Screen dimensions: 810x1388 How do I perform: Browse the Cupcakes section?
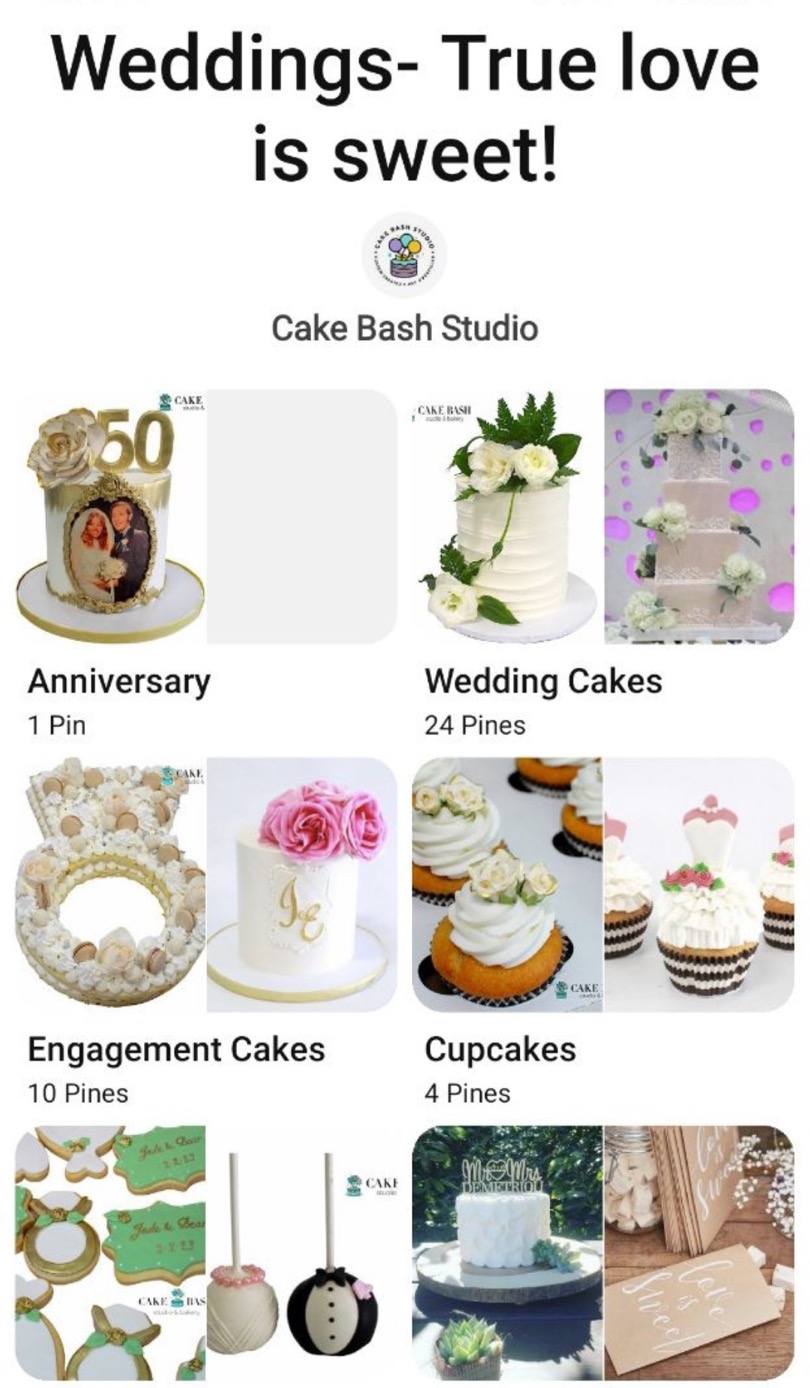(603, 884)
